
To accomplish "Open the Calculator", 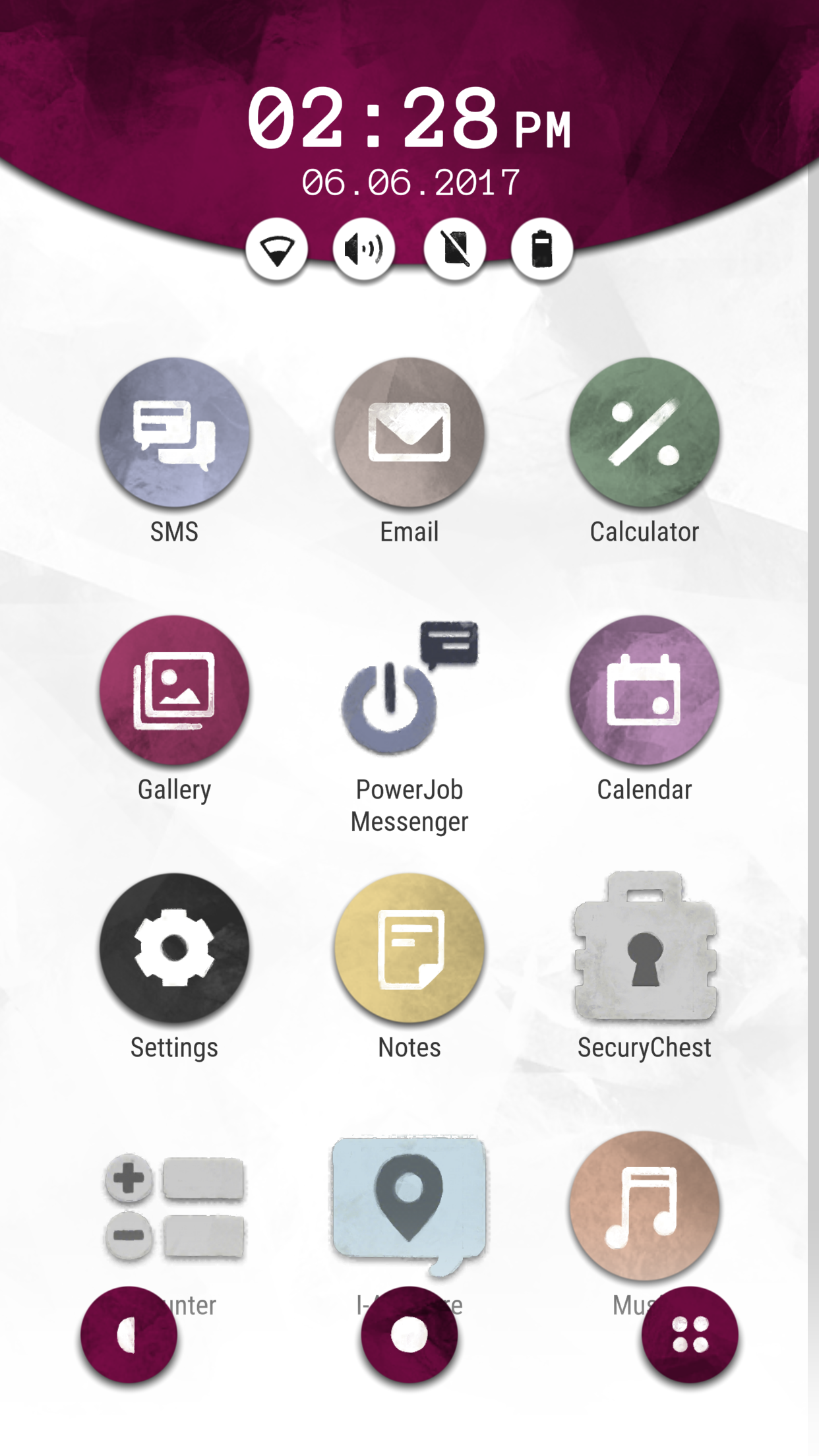I will 644,432.
